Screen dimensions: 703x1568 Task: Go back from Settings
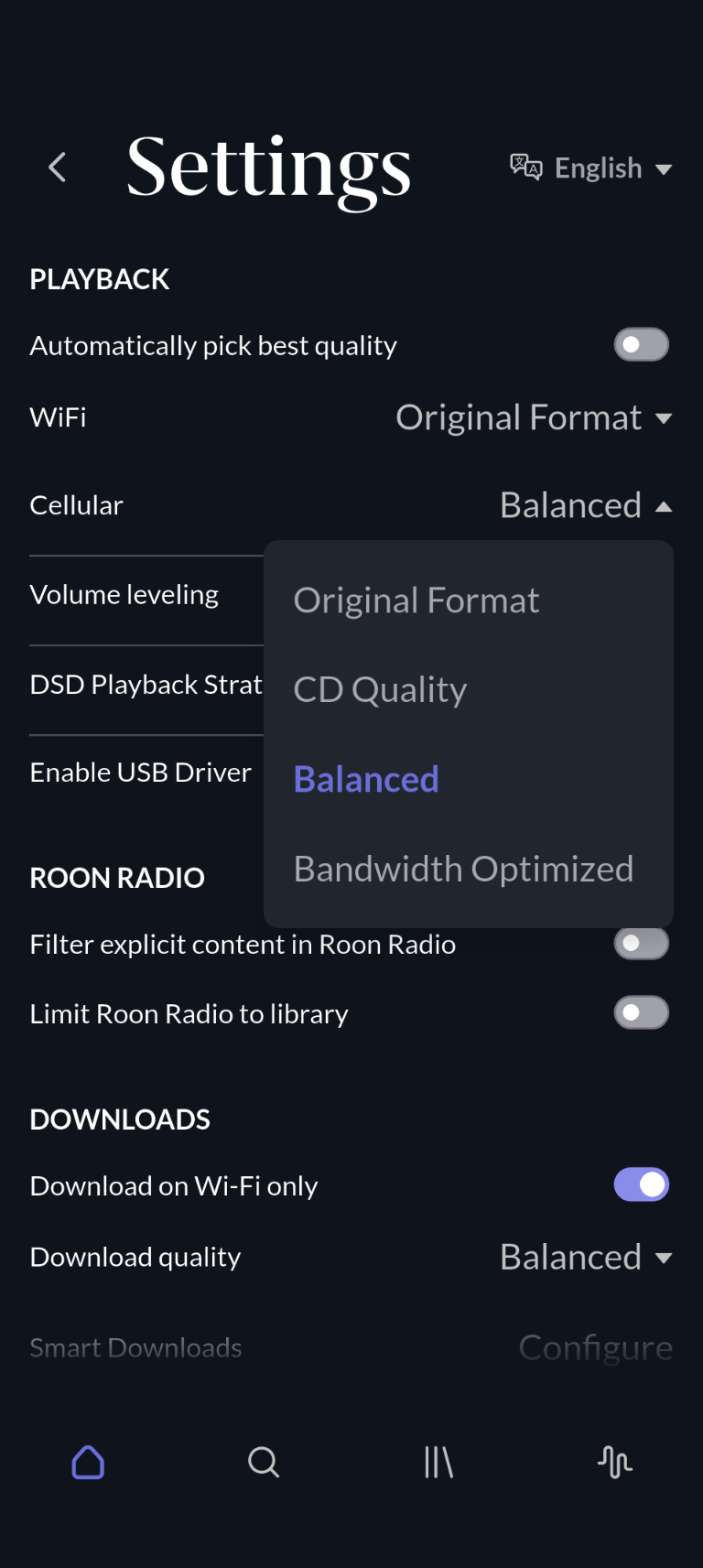click(57, 168)
